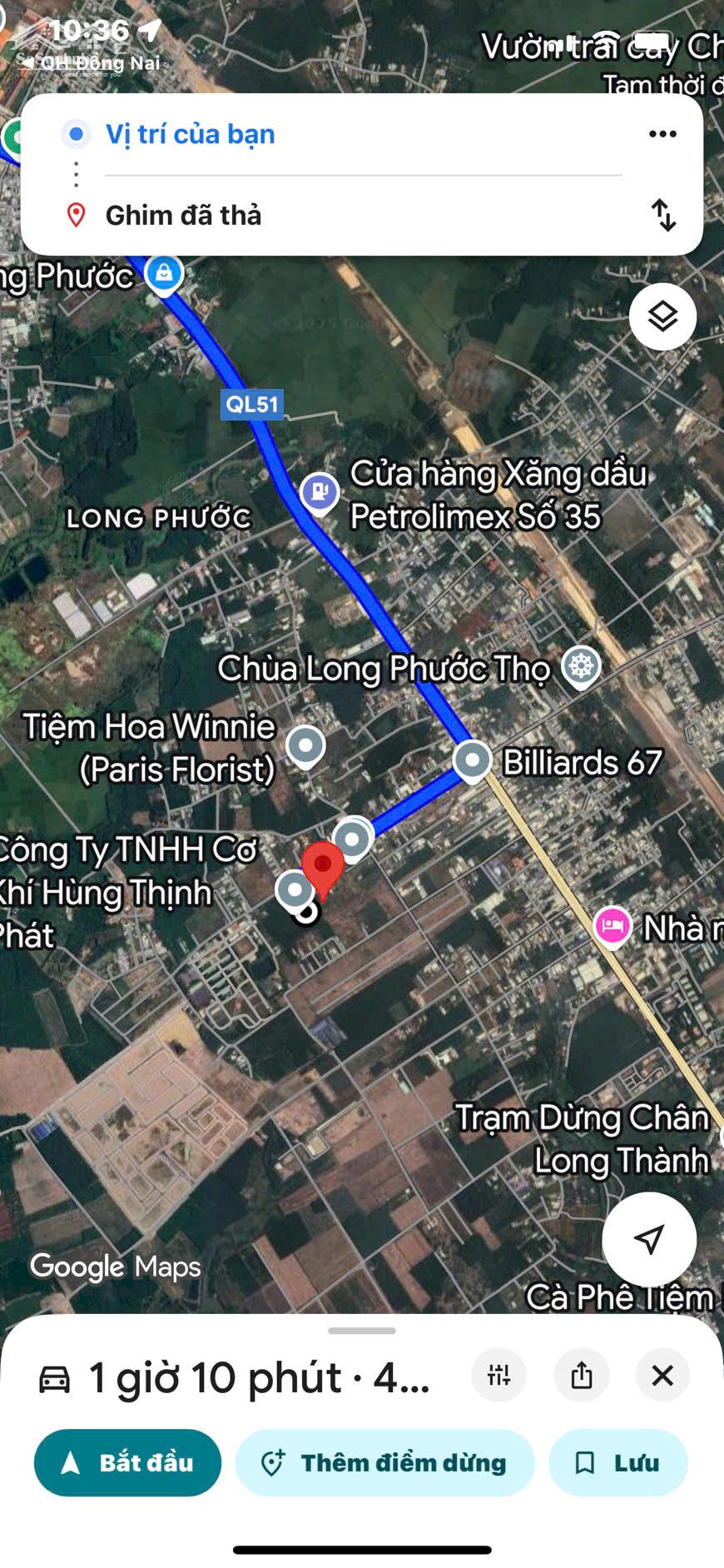Tap Thêm điểm dừng to add a stop
Screen dimensions: 724x1568
[384, 1462]
